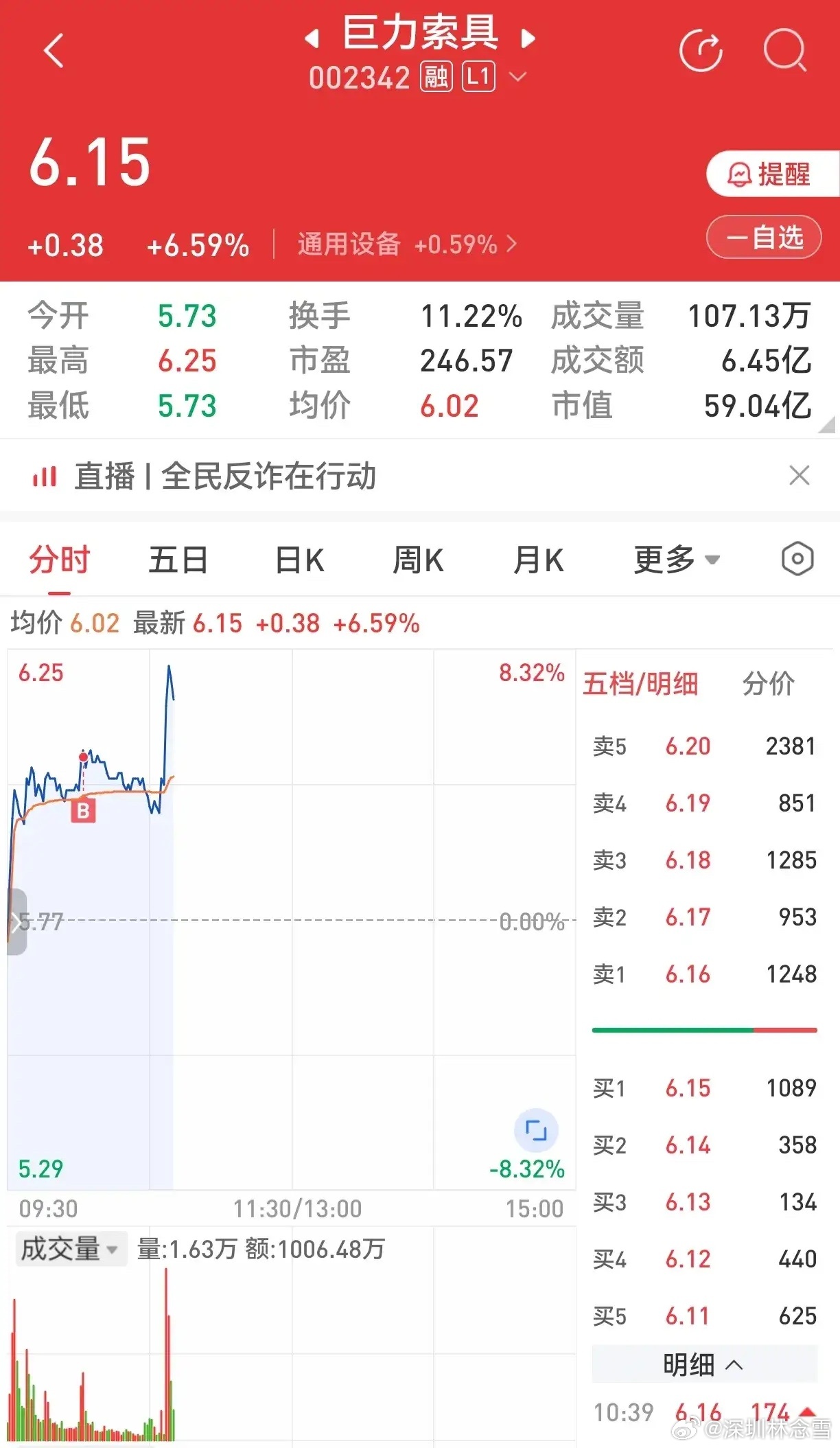Open the search magnifier
The image size is (840, 1448).
784,51
